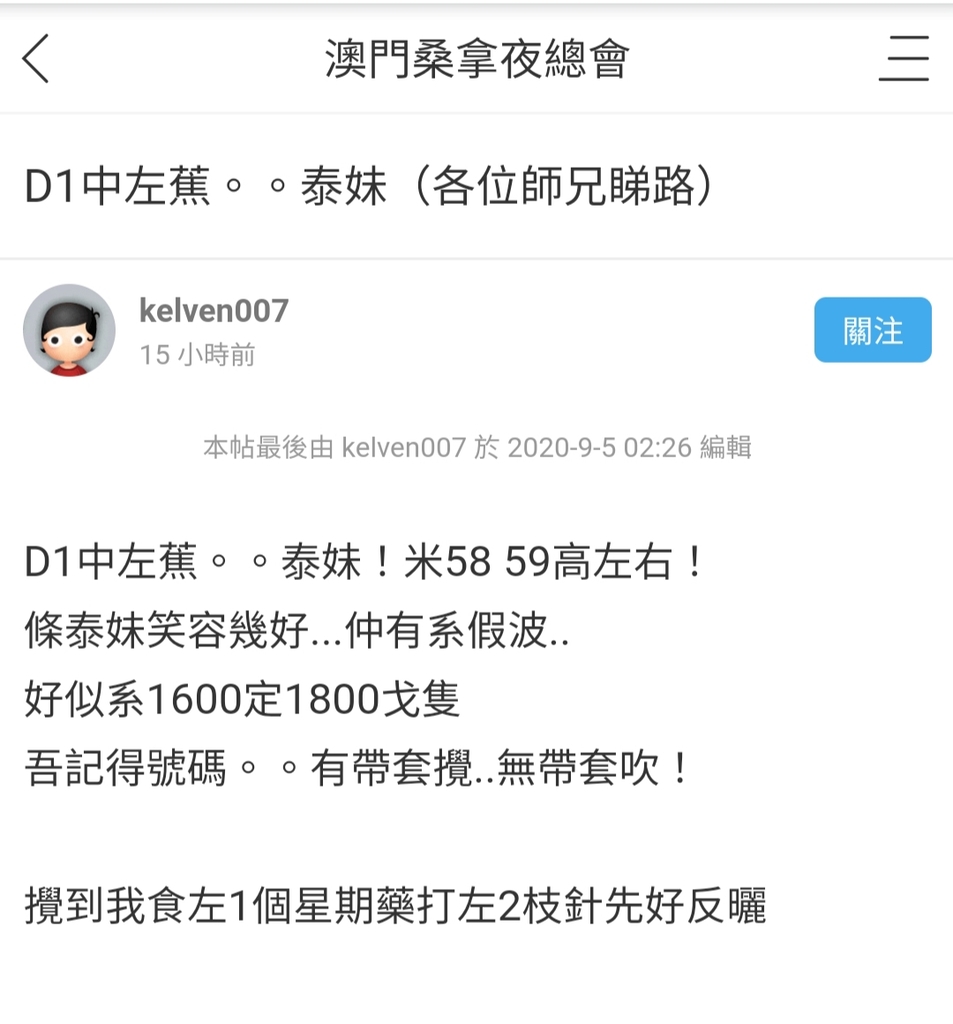Tap the 關注 follow button
This screenshot has height=1024, width=953.
pyautogui.click(x=872, y=330)
